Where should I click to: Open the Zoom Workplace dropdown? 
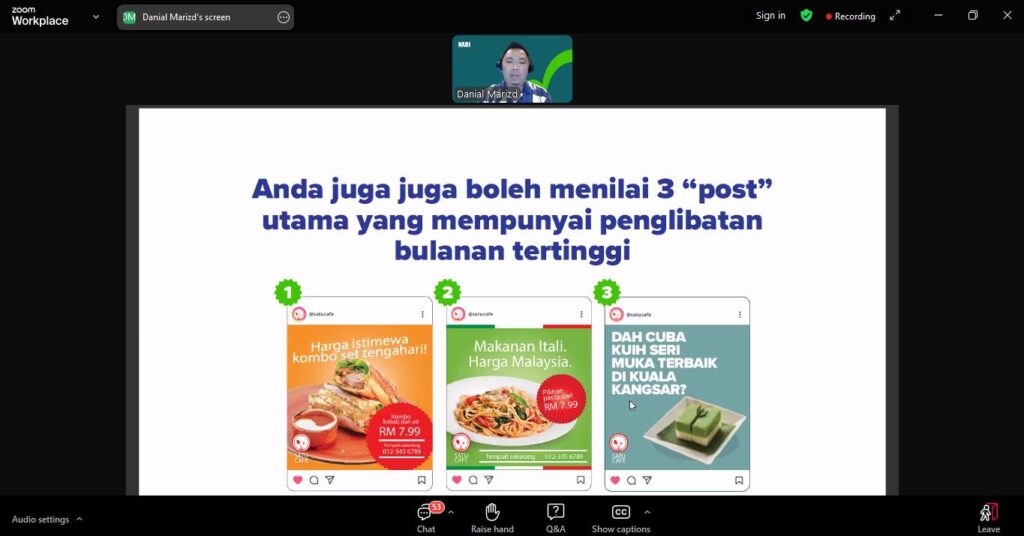click(x=96, y=17)
